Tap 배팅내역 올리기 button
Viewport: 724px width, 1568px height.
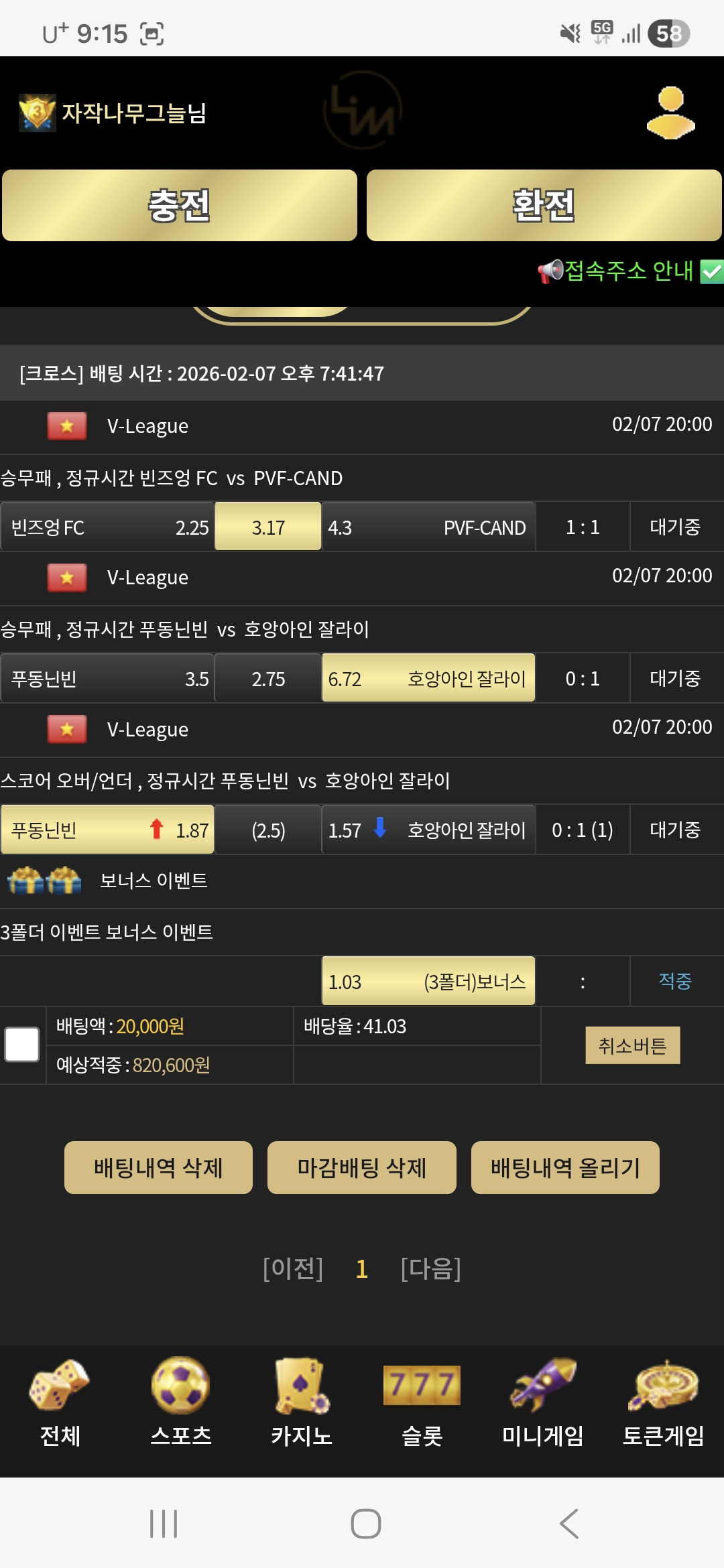click(x=565, y=1167)
